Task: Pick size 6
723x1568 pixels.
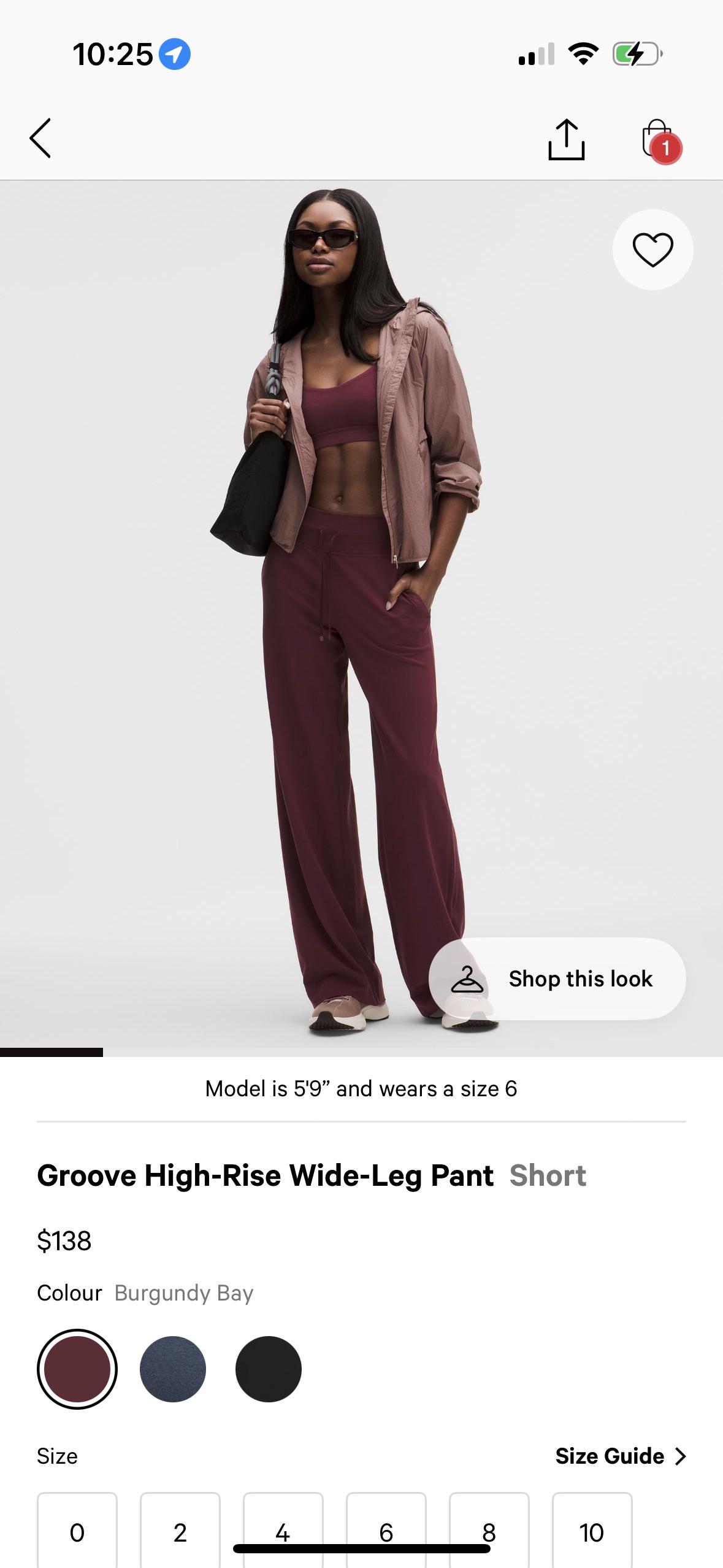Action: (386, 1521)
